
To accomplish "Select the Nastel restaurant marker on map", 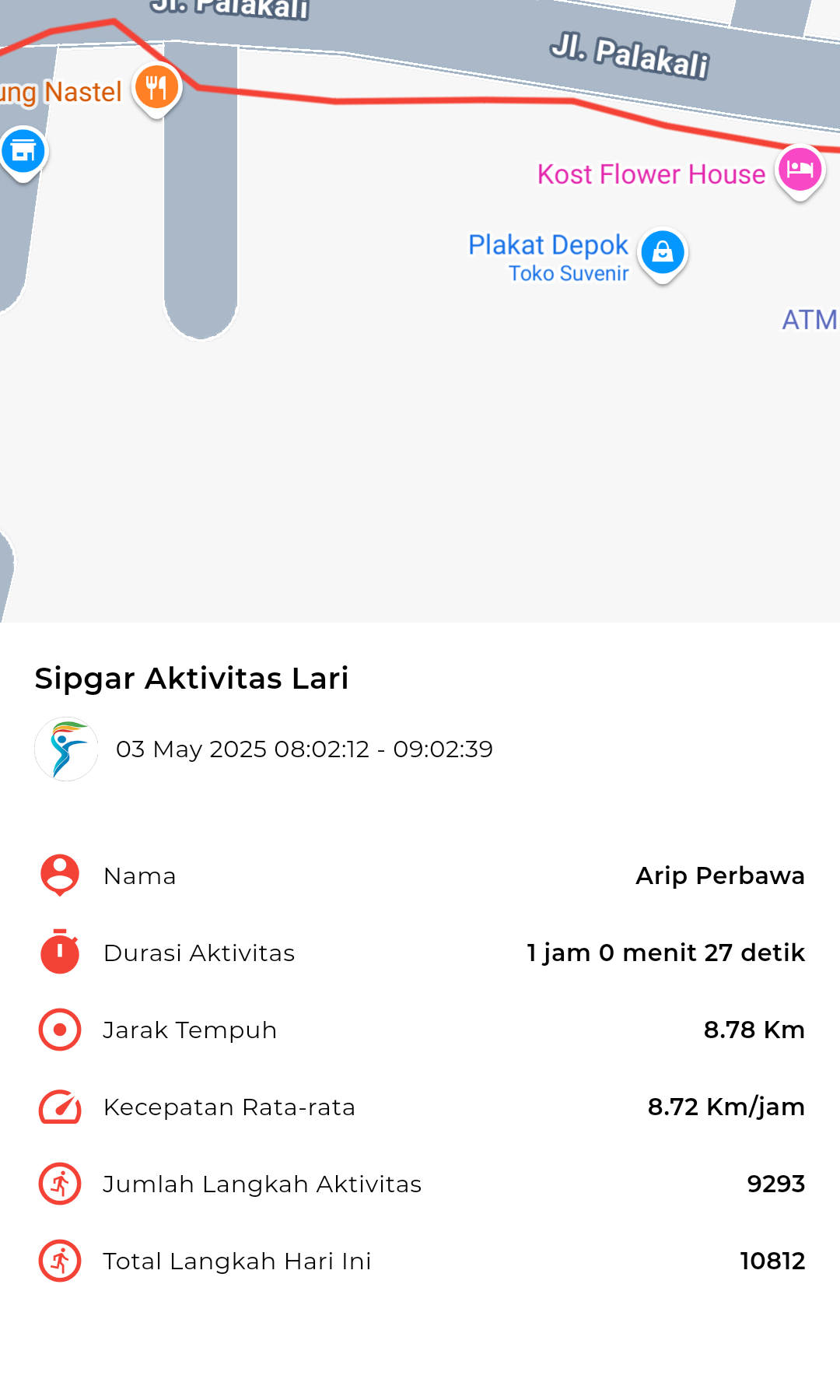I will tap(157, 89).
